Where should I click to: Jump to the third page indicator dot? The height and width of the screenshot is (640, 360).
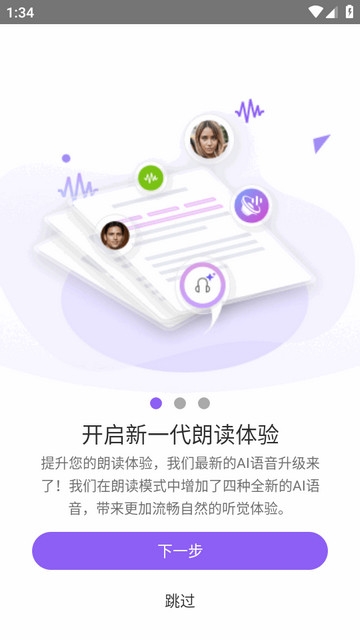click(204, 403)
